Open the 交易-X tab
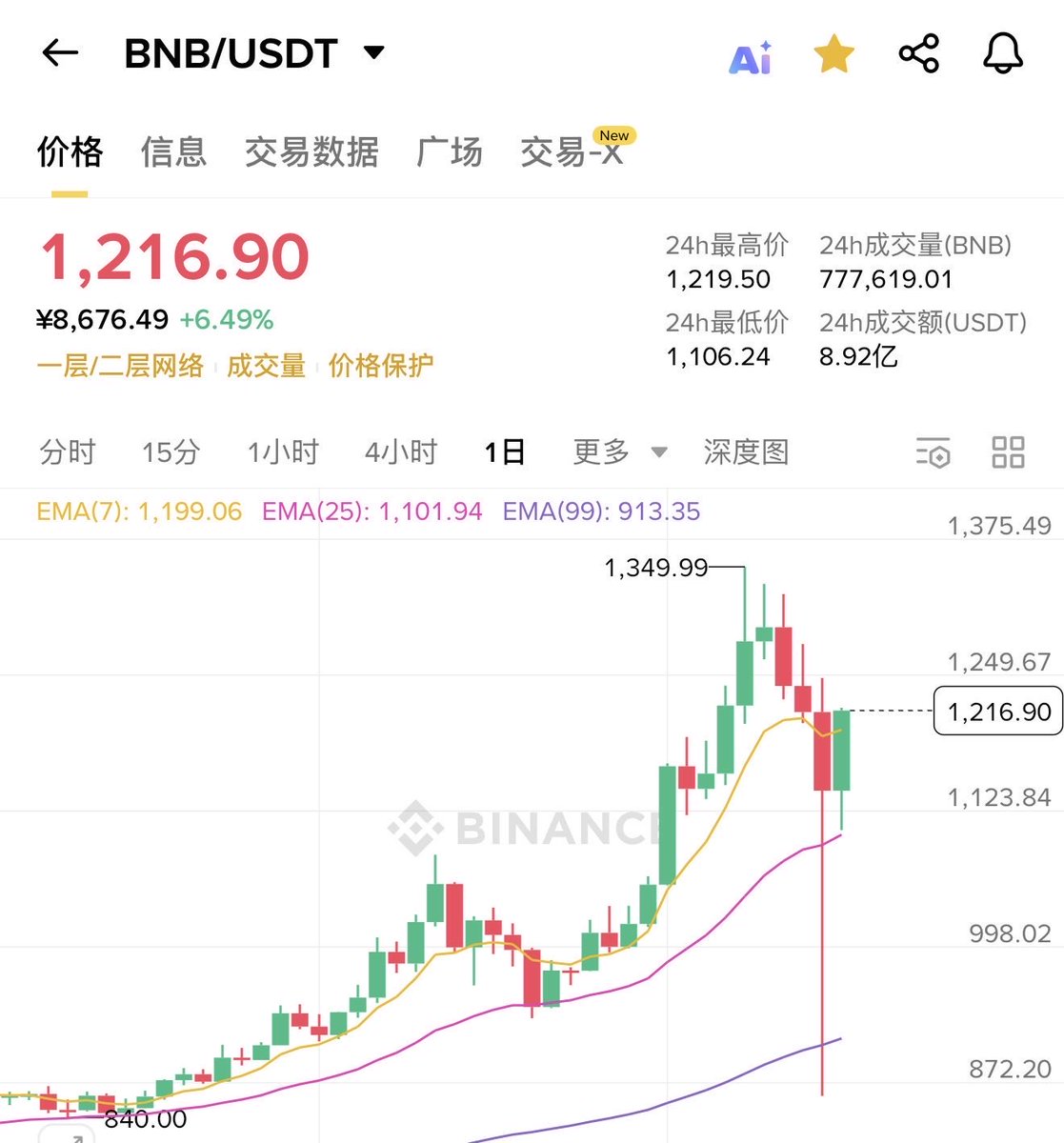1064x1143 pixels. point(572,152)
